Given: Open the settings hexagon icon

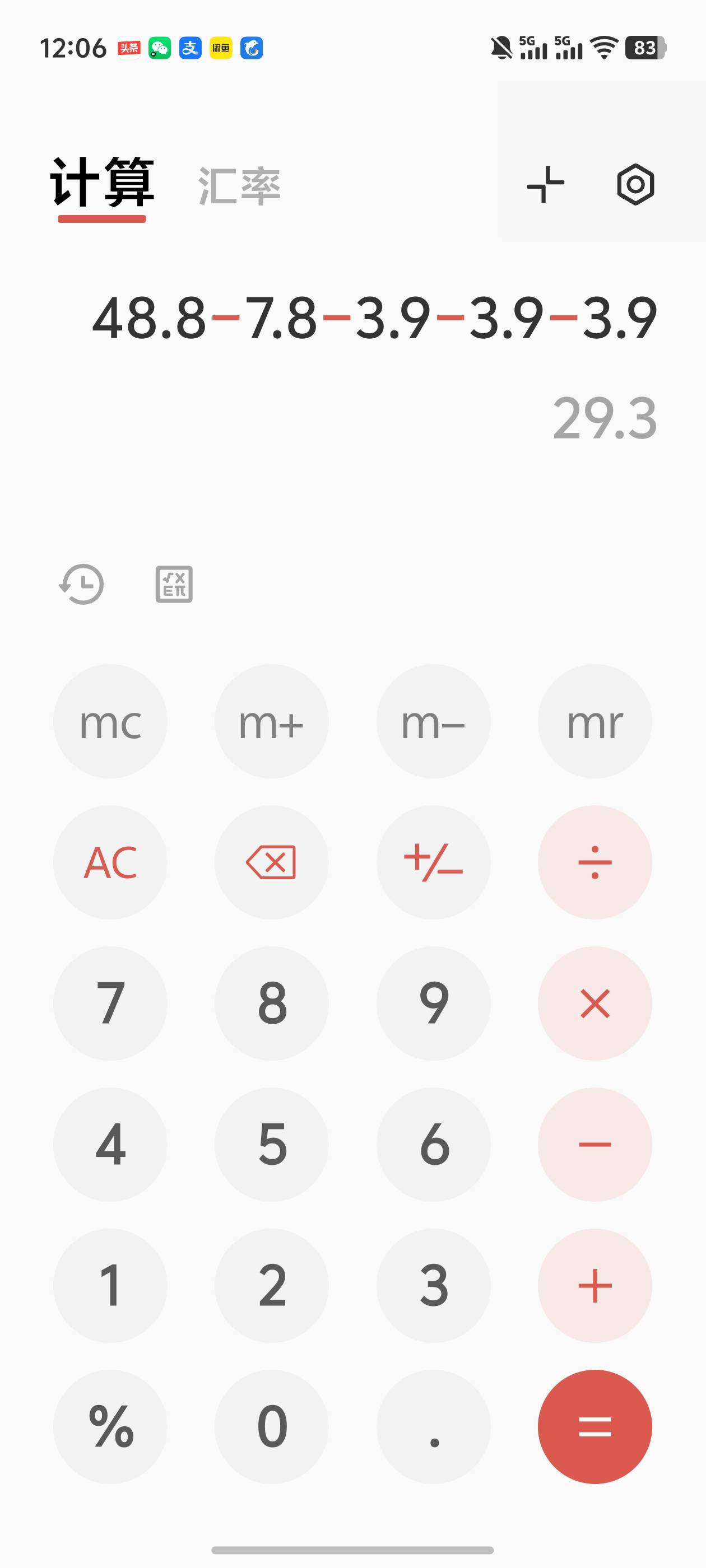Looking at the screenshot, I should pyautogui.click(x=635, y=184).
